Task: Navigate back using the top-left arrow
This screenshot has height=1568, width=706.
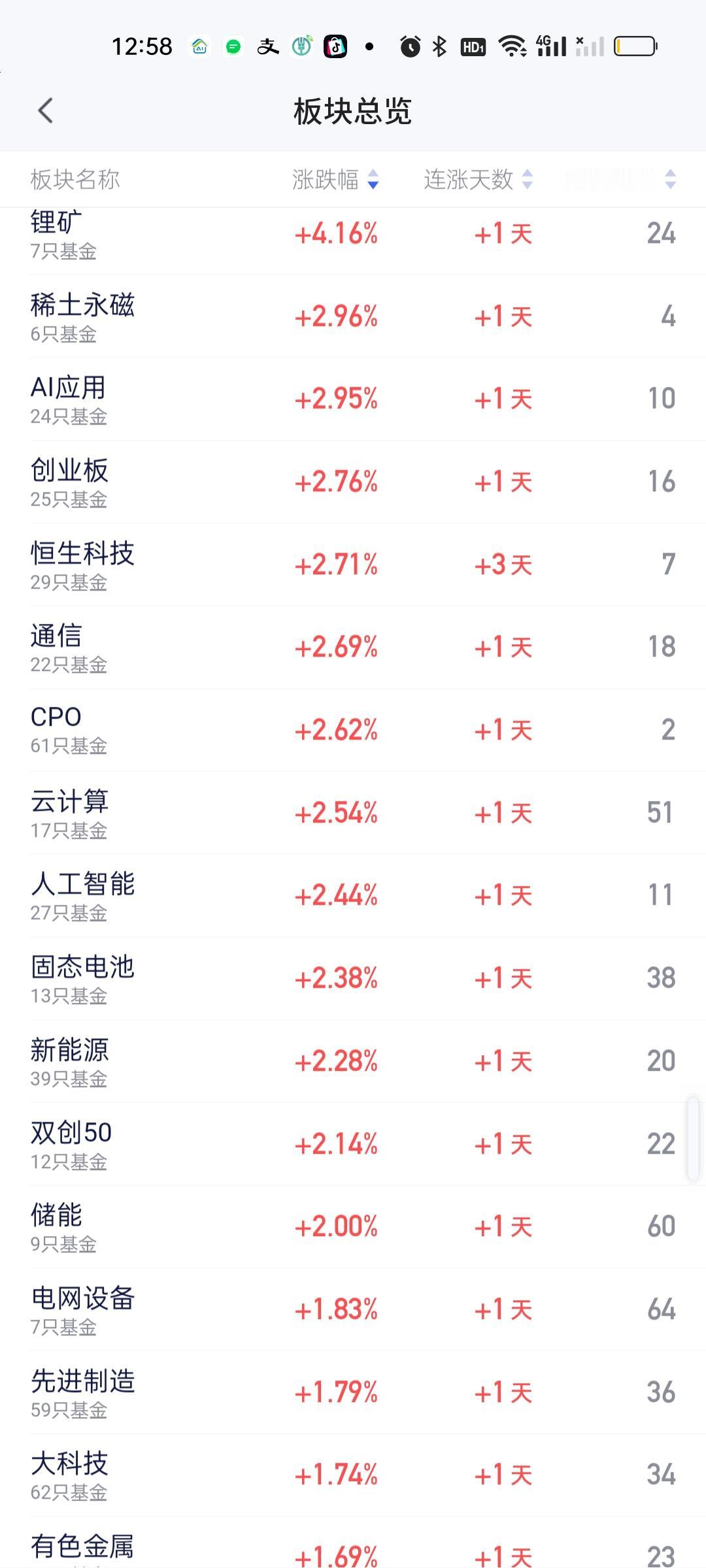Action: 44,111
